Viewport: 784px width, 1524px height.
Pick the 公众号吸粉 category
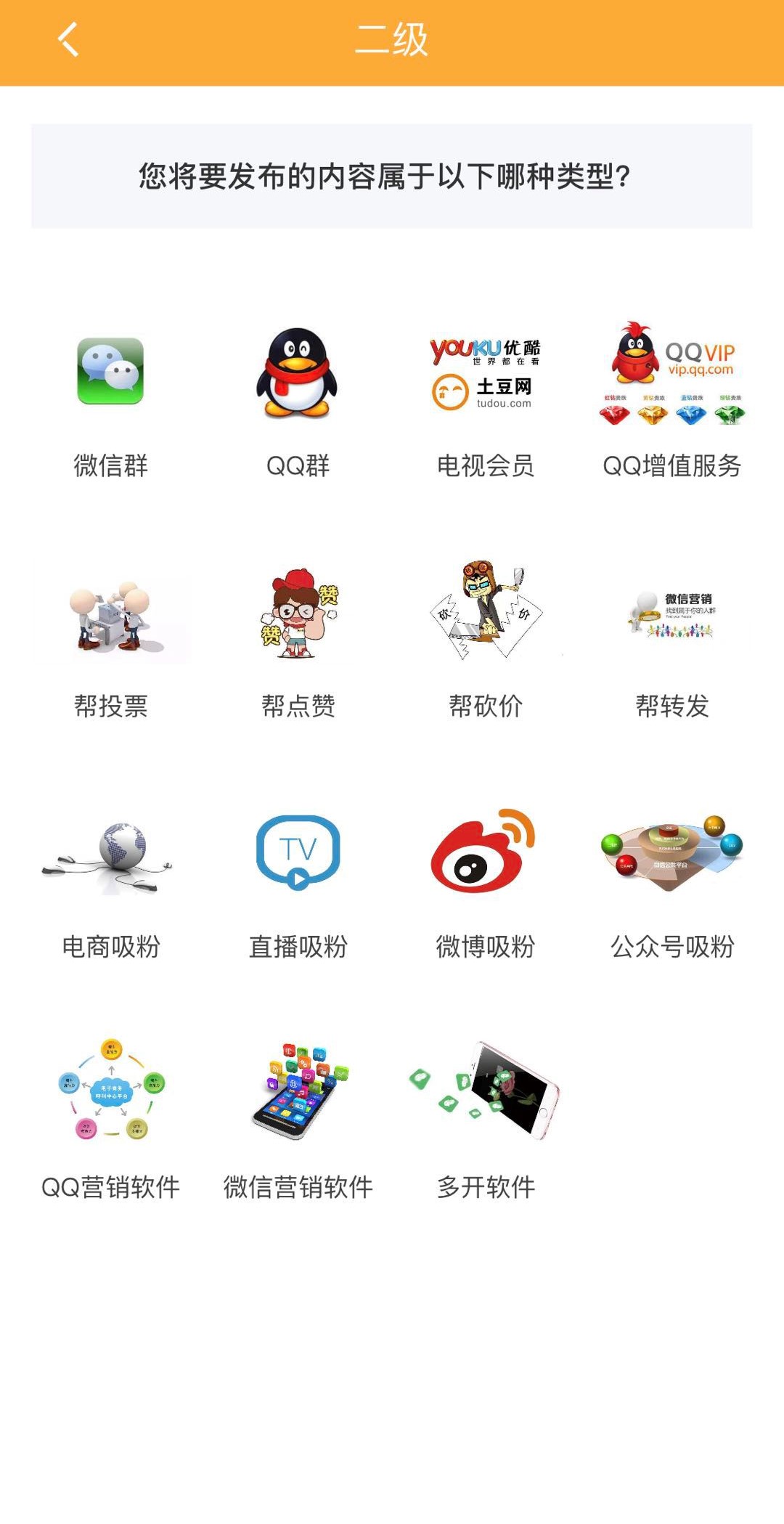pyautogui.click(x=672, y=884)
